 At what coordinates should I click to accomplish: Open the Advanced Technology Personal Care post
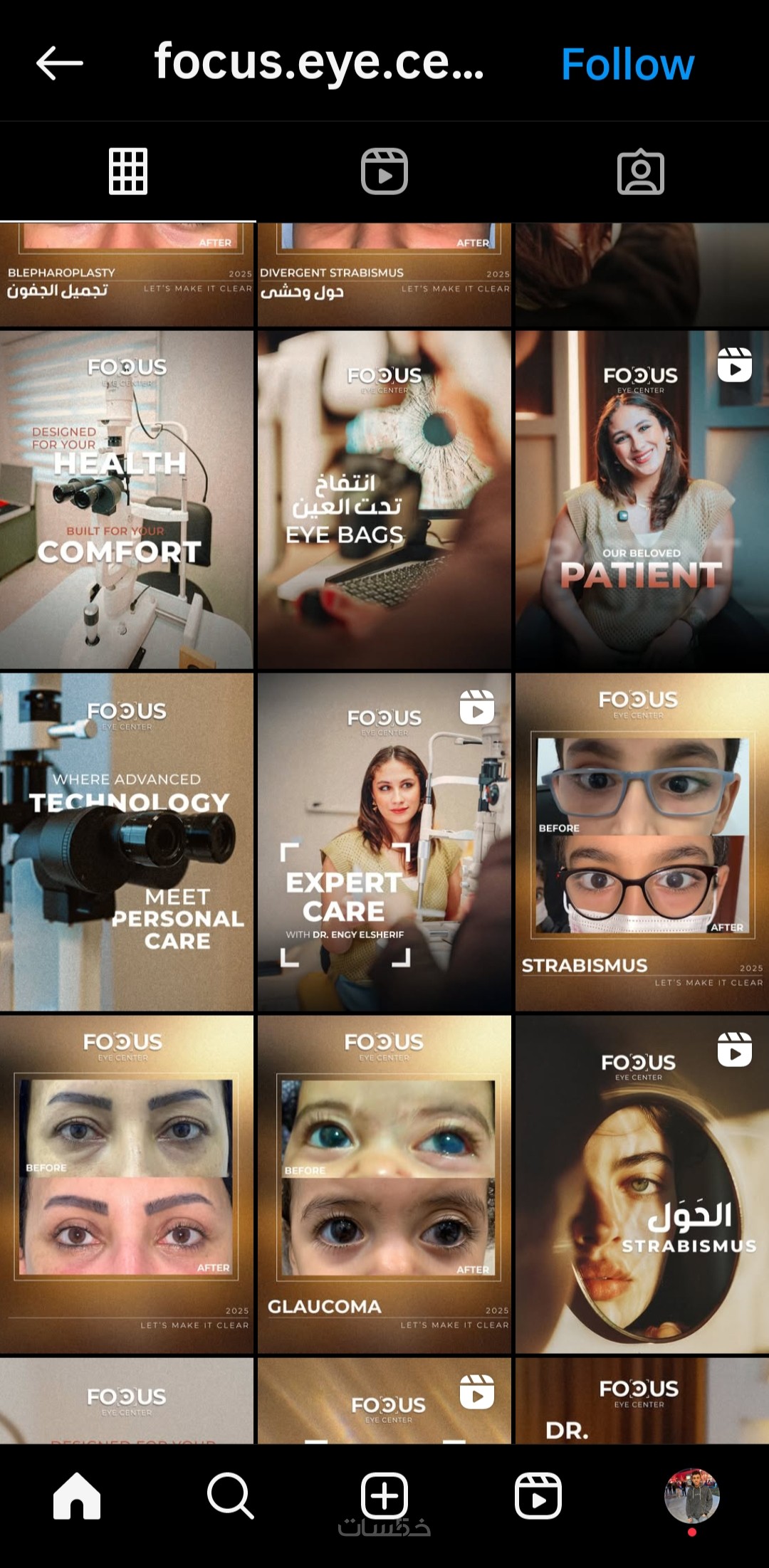[x=127, y=841]
